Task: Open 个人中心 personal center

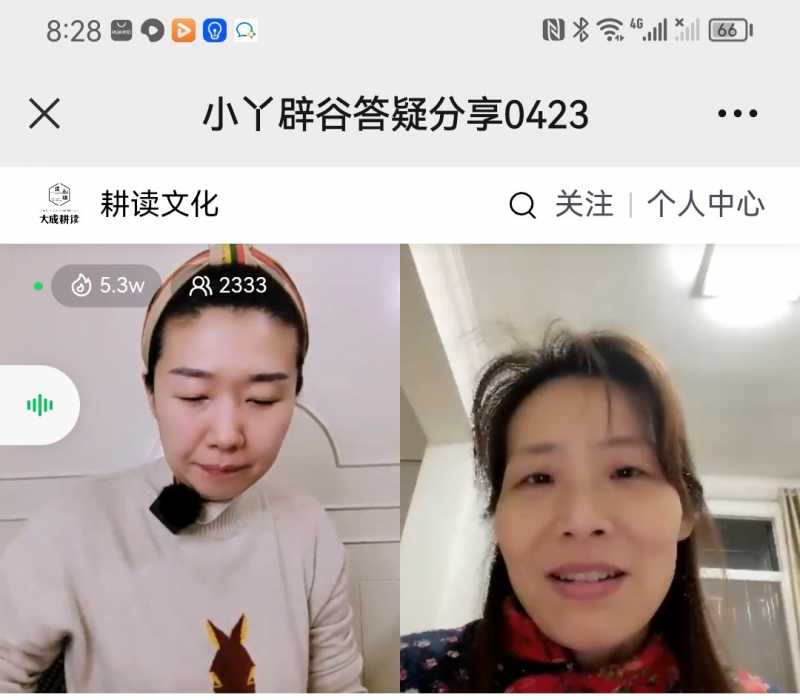Action: [x=706, y=205]
